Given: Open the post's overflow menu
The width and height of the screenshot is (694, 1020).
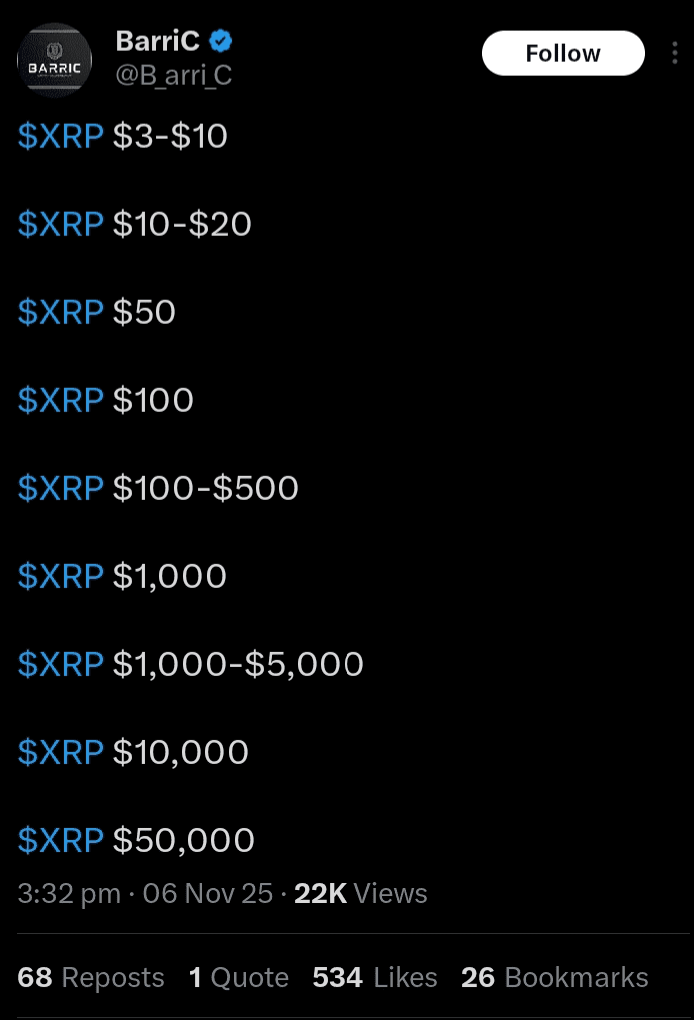Looking at the screenshot, I should [x=675, y=54].
